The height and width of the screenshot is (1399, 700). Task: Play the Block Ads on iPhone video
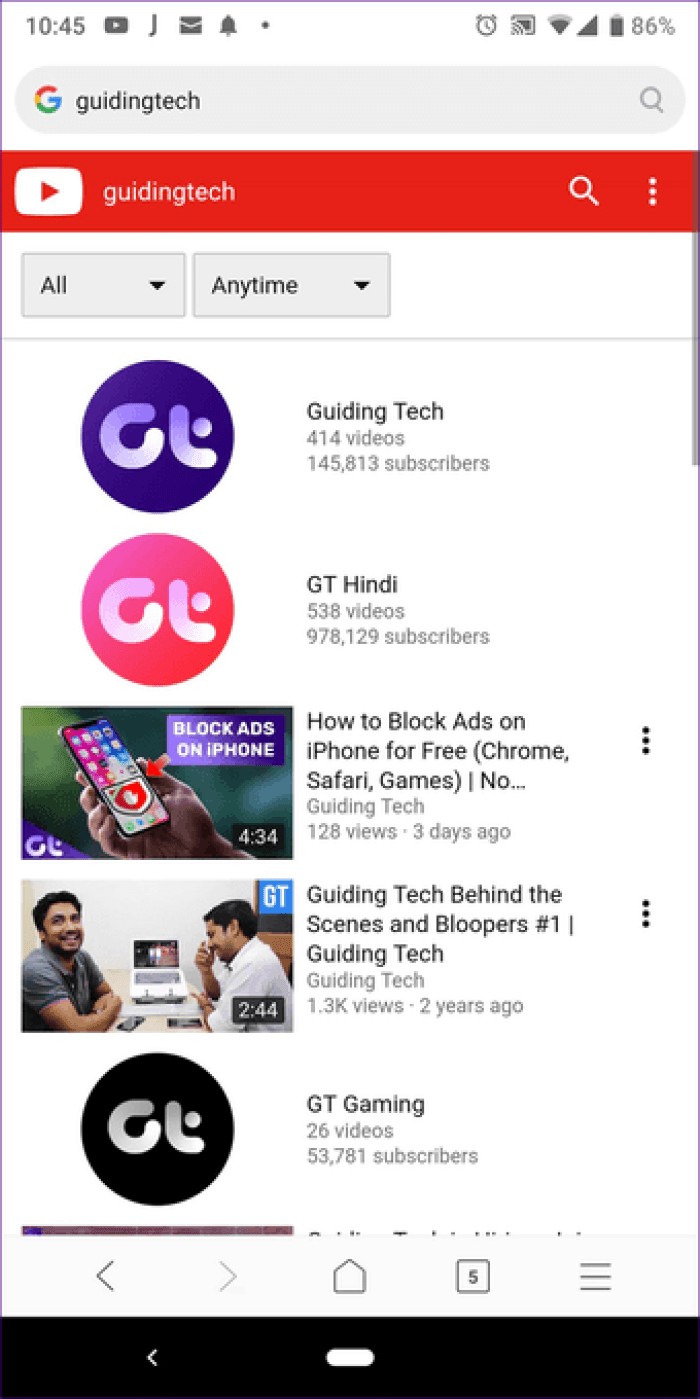coord(157,783)
